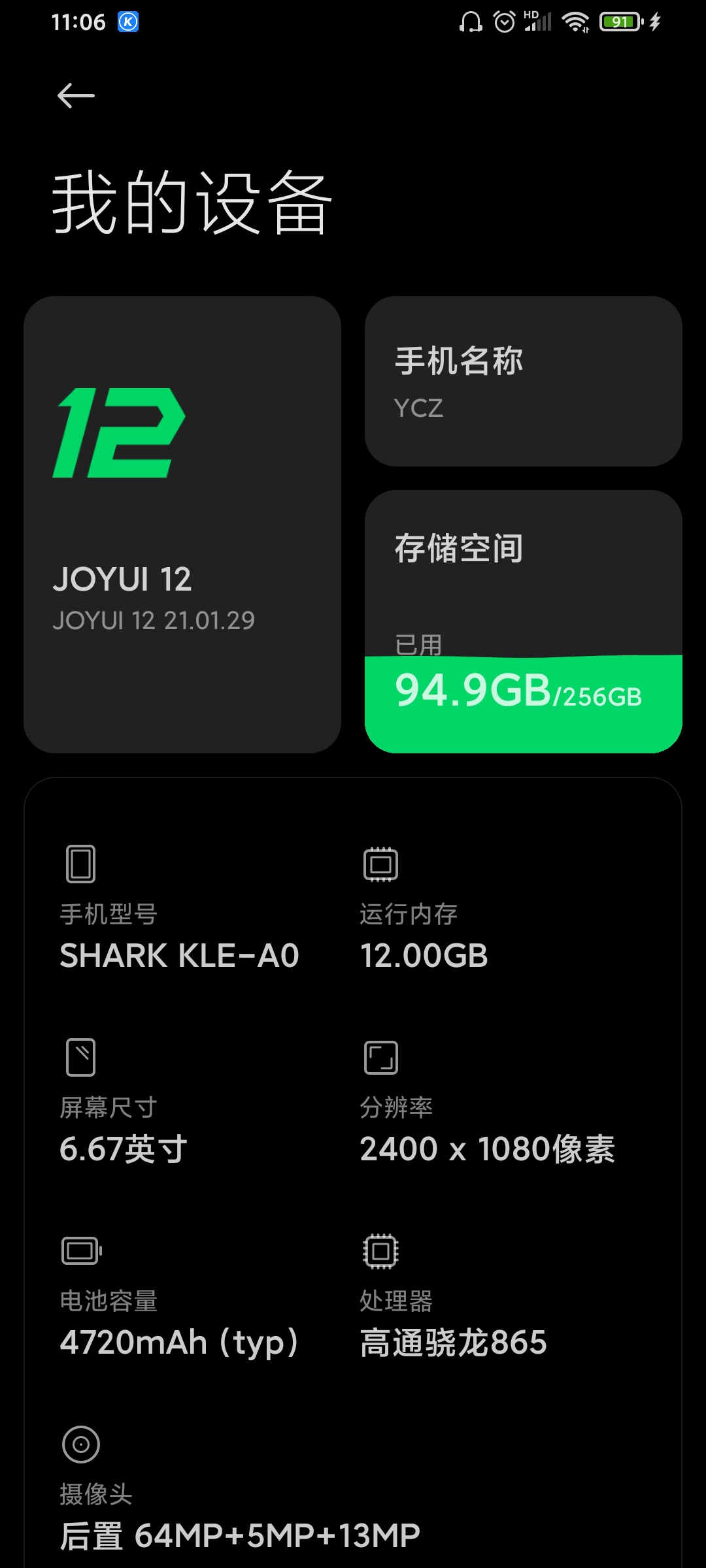Open the 存储空间 storage card
Screen dimensions: 706x1568
pos(524,622)
